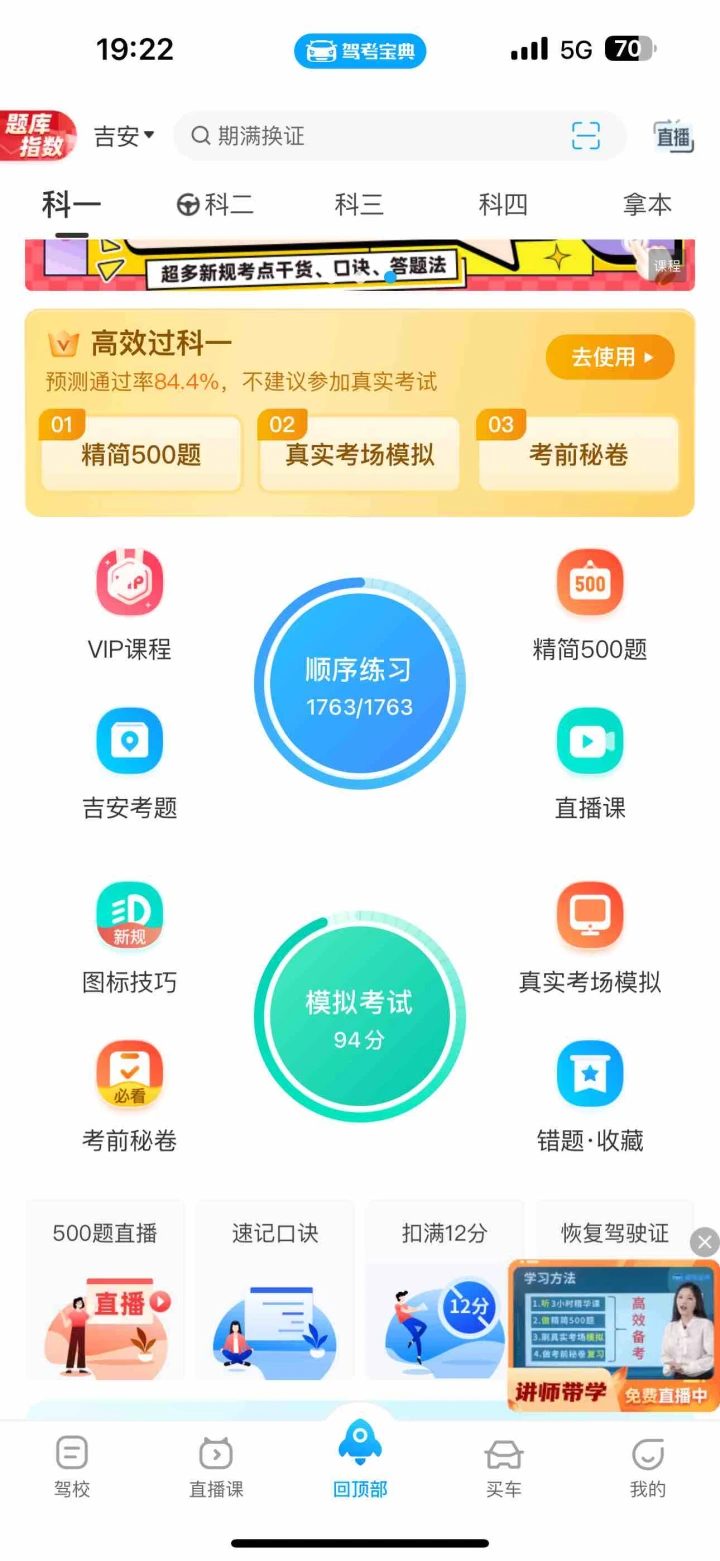Switch to the 科四 tab
This screenshot has width=720, height=1561.
click(503, 205)
